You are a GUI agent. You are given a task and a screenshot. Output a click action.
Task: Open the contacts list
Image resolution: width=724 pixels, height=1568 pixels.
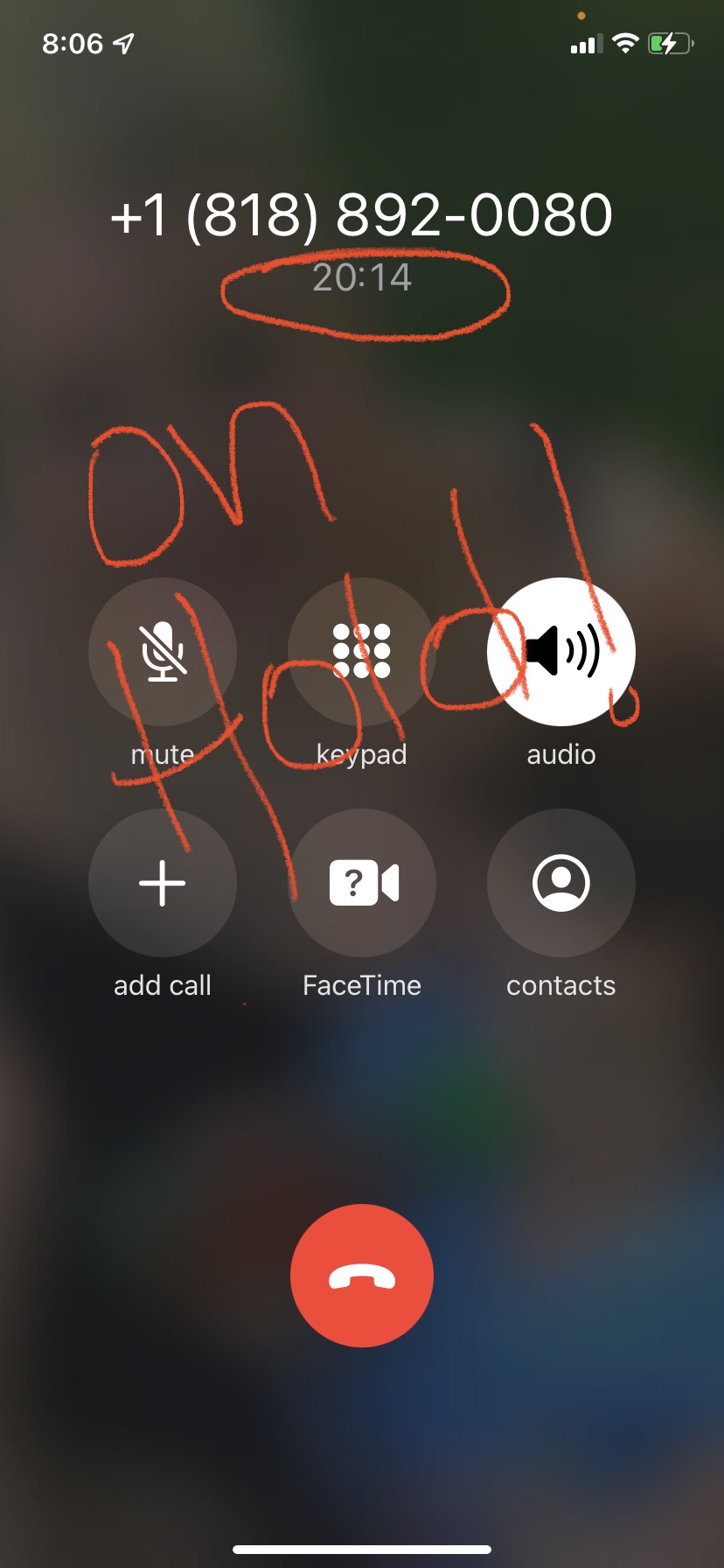560,883
